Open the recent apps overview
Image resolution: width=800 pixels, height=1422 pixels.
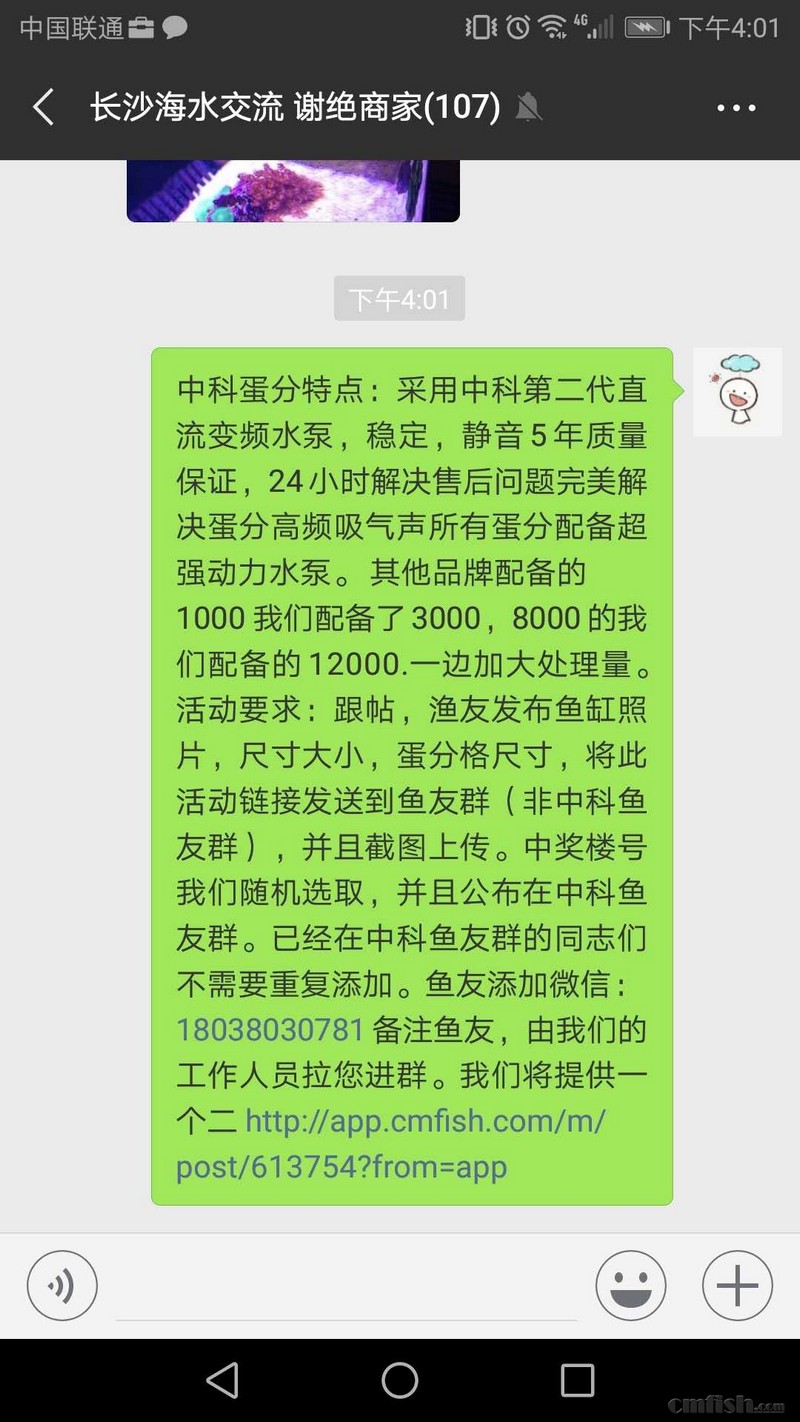coord(577,1381)
